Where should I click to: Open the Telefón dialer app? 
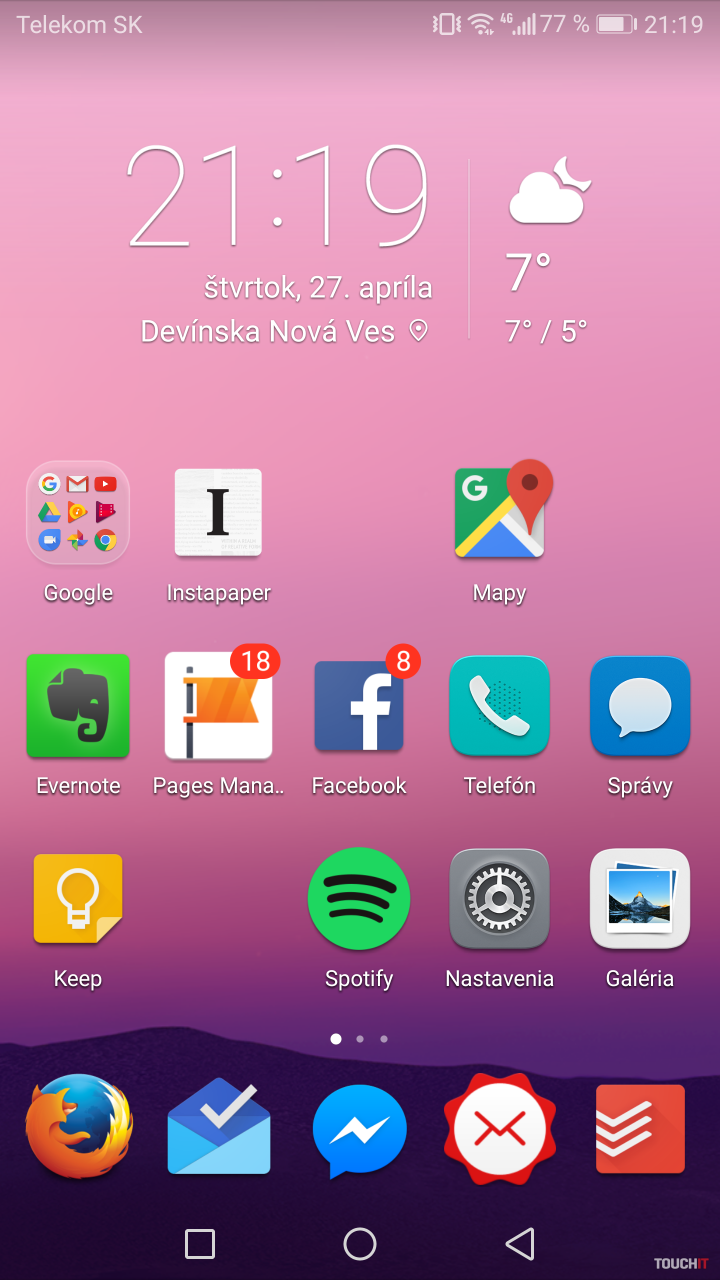pos(499,706)
